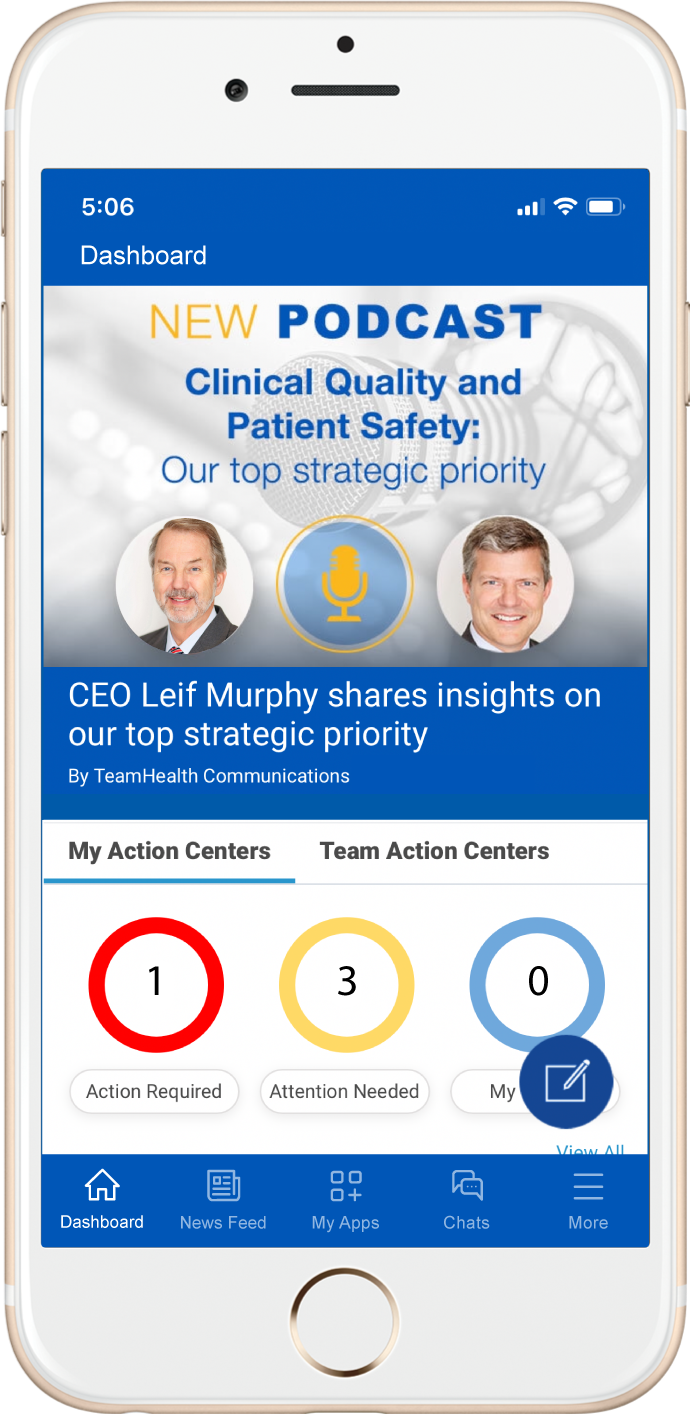This screenshot has height=1414, width=690.
Task: Switch to Team Action Centers tab
Action: (x=434, y=851)
